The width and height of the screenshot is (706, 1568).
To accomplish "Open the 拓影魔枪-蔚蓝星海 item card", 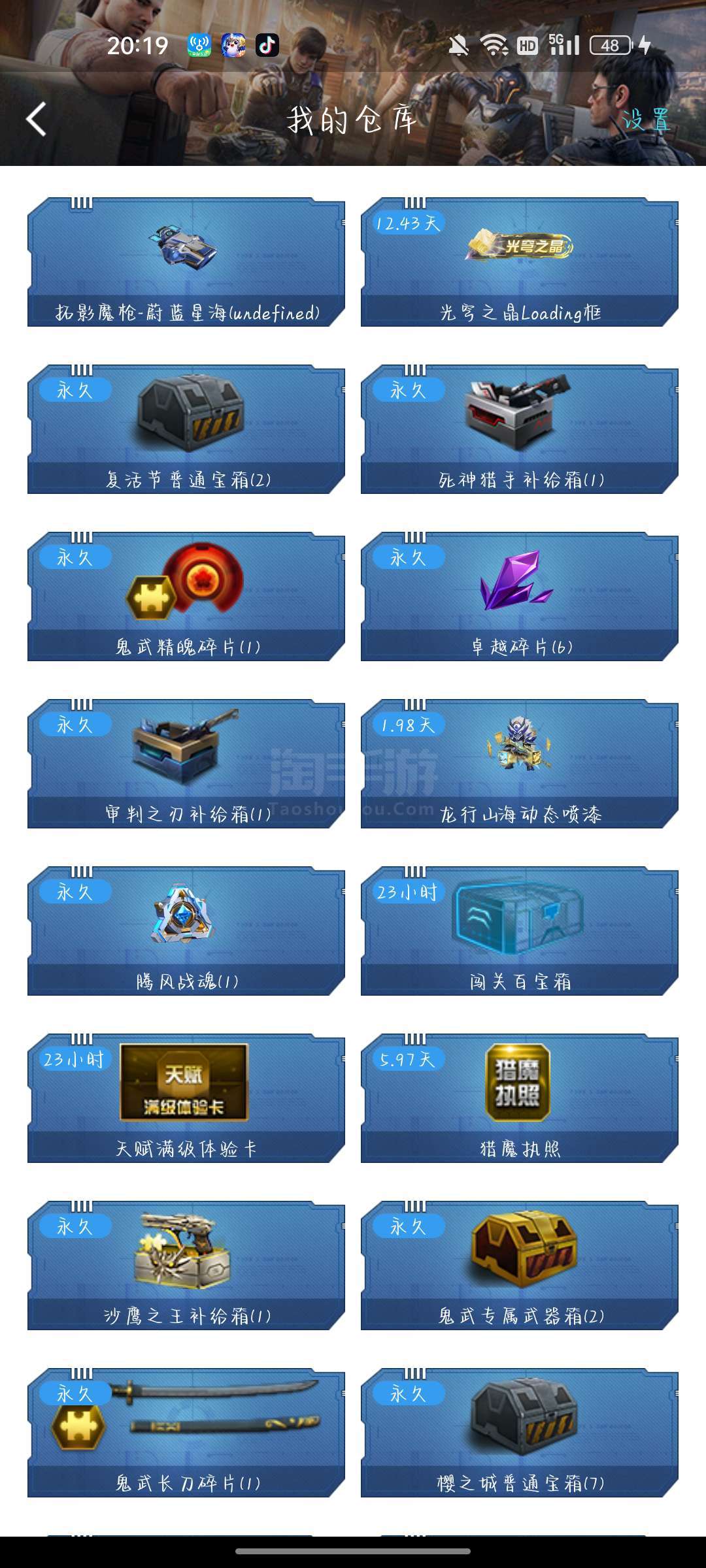I will (186, 263).
